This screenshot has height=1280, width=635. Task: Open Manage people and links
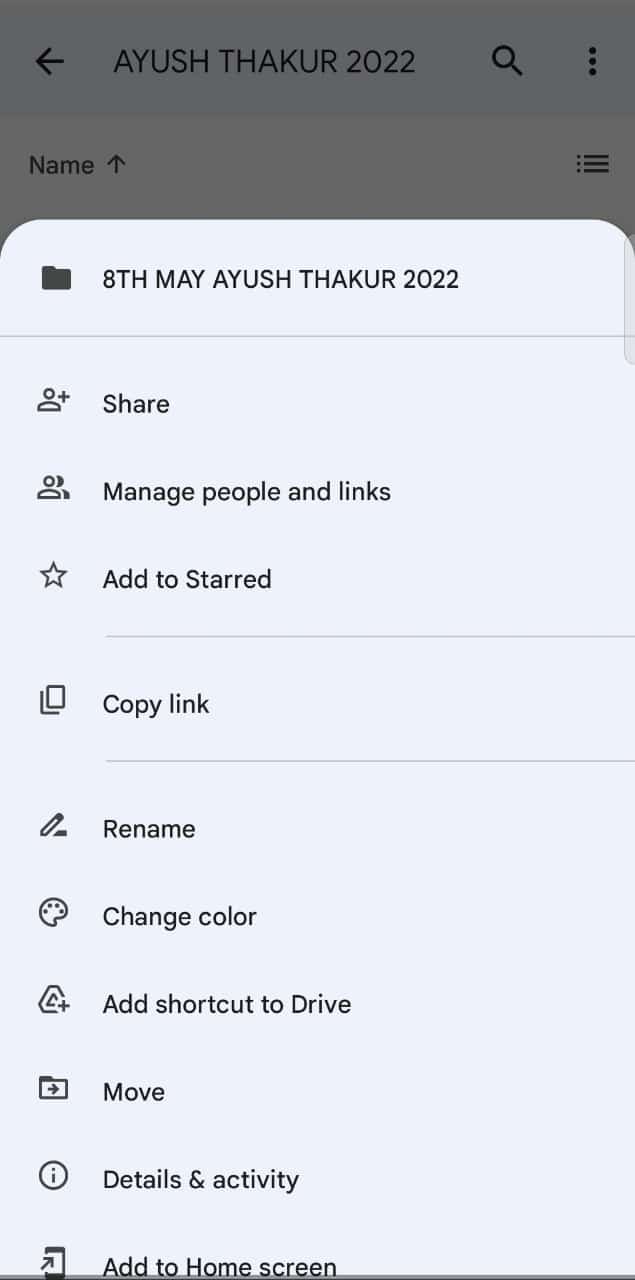pyautogui.click(x=317, y=491)
